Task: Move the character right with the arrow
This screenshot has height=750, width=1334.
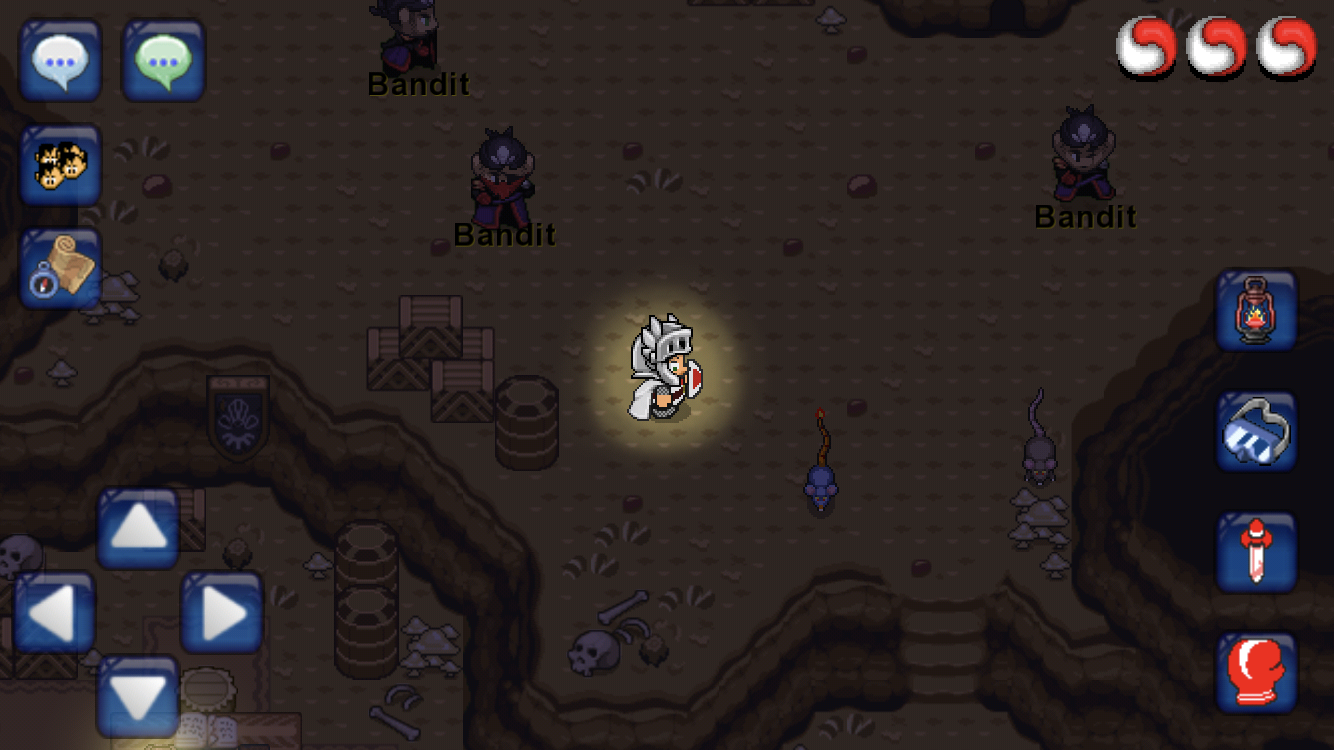Action: click(x=221, y=612)
